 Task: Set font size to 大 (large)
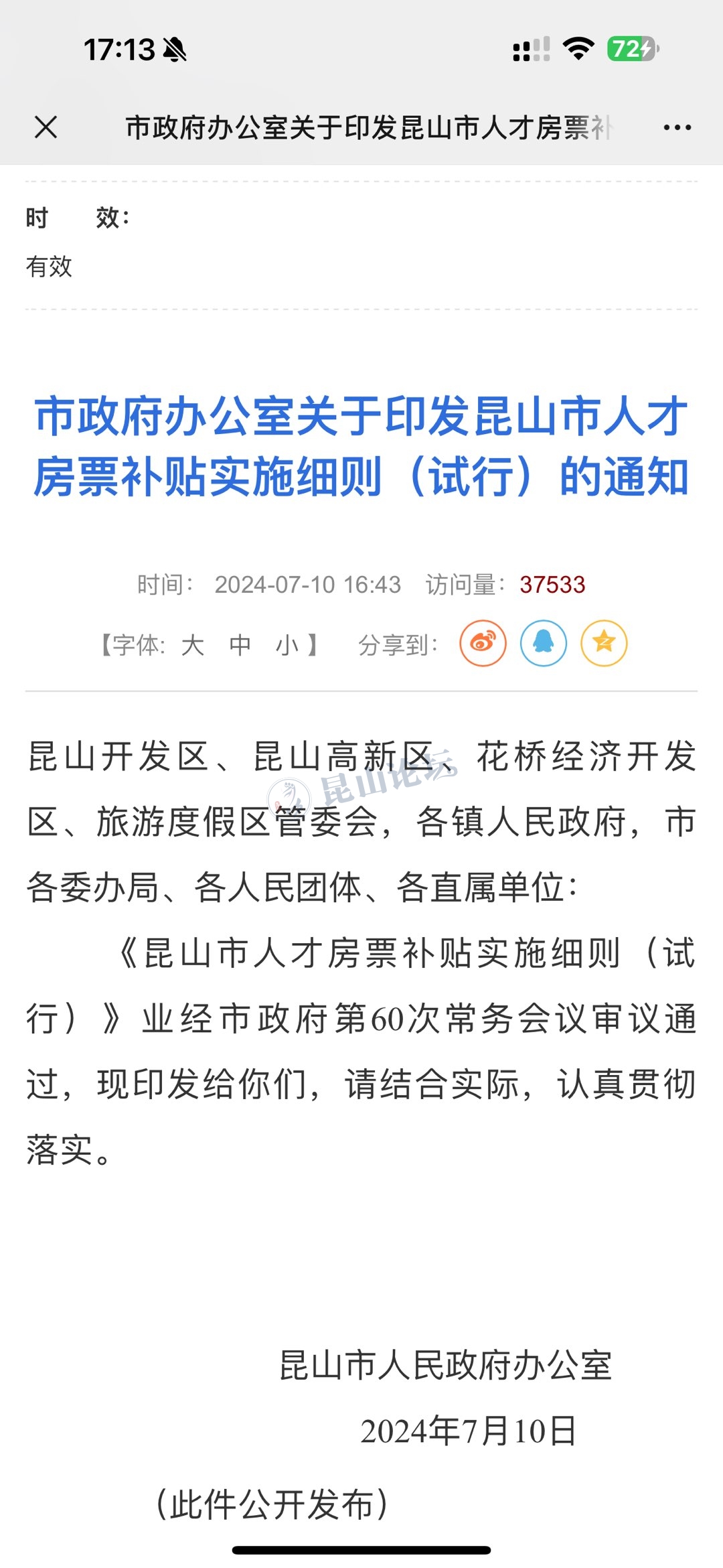(x=193, y=645)
